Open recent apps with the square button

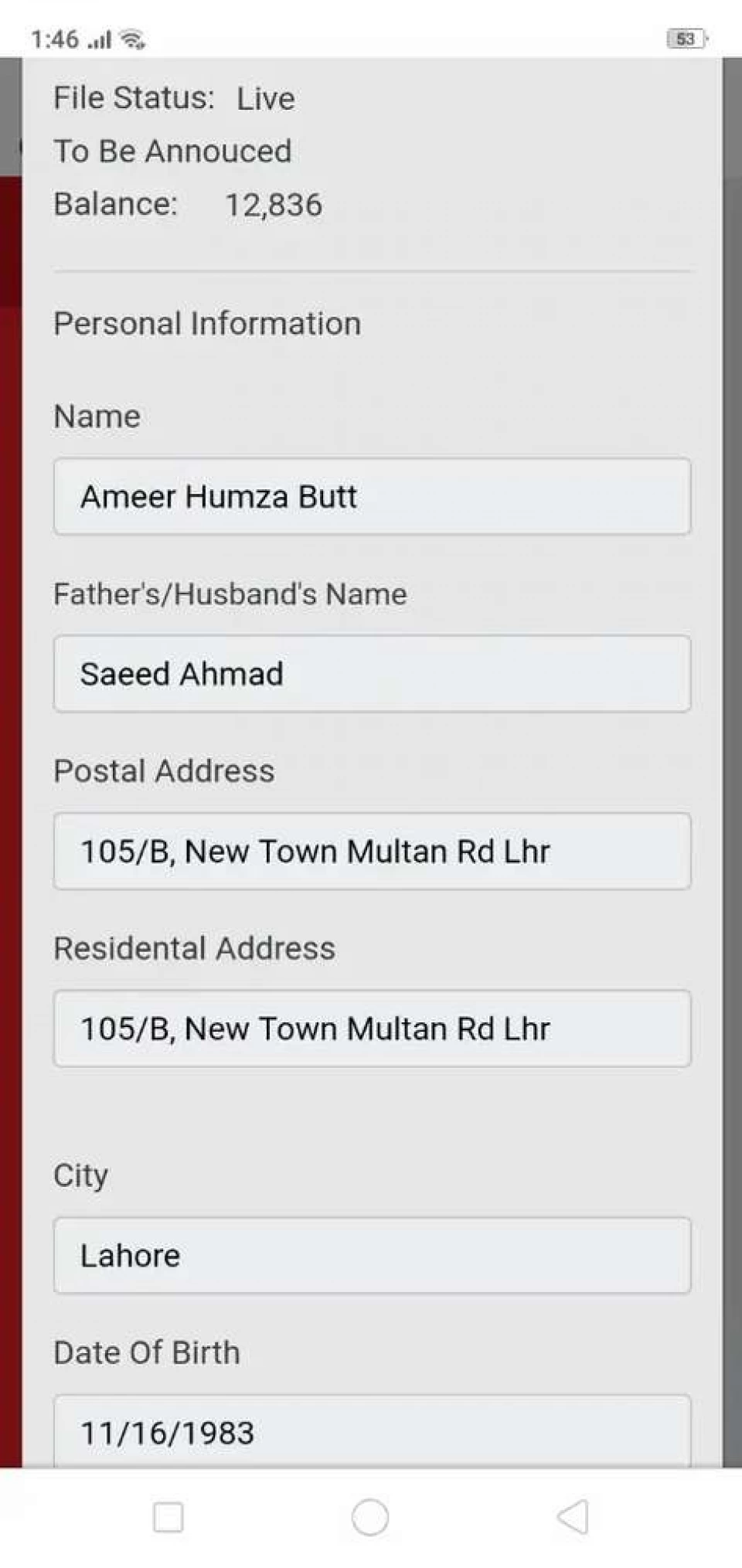pos(168,1517)
